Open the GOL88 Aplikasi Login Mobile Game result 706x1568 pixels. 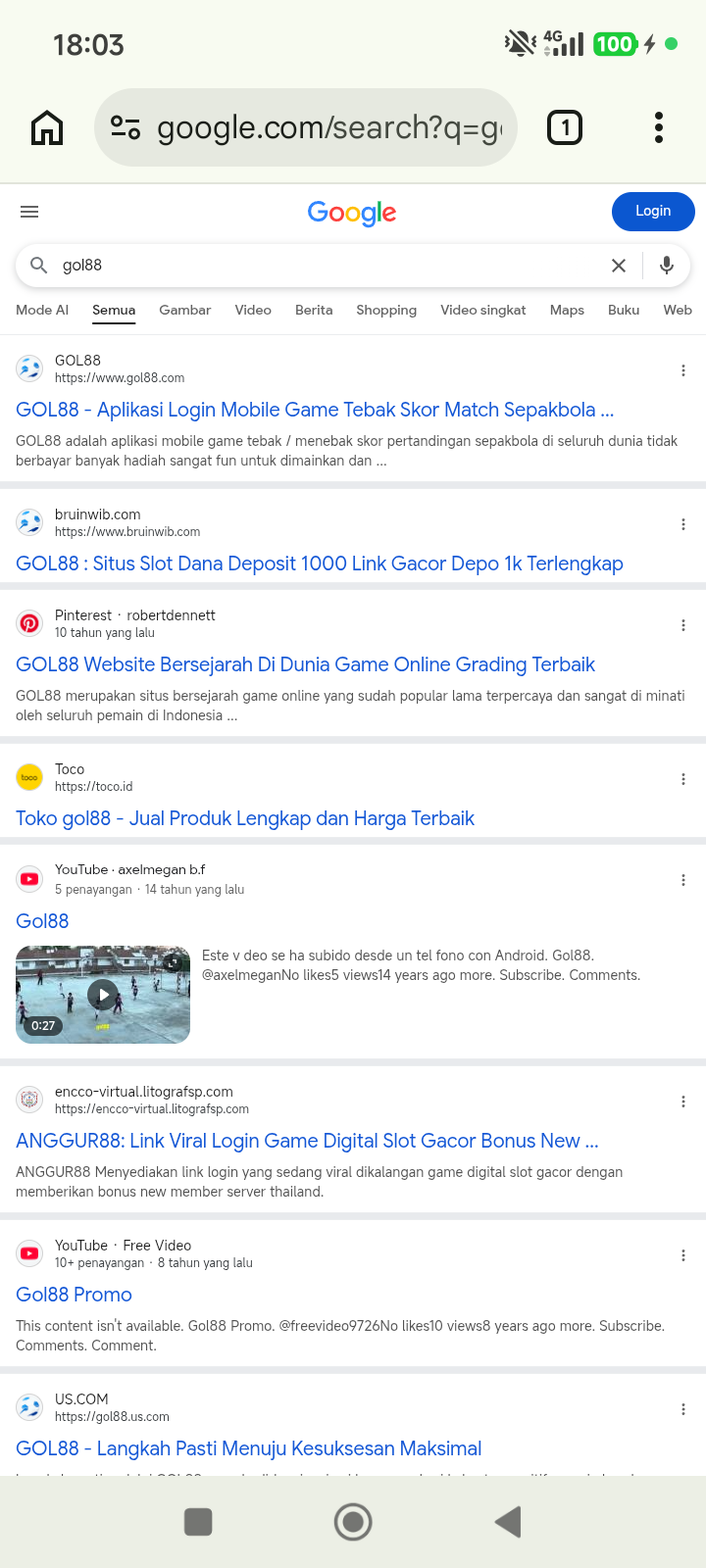pos(315,410)
